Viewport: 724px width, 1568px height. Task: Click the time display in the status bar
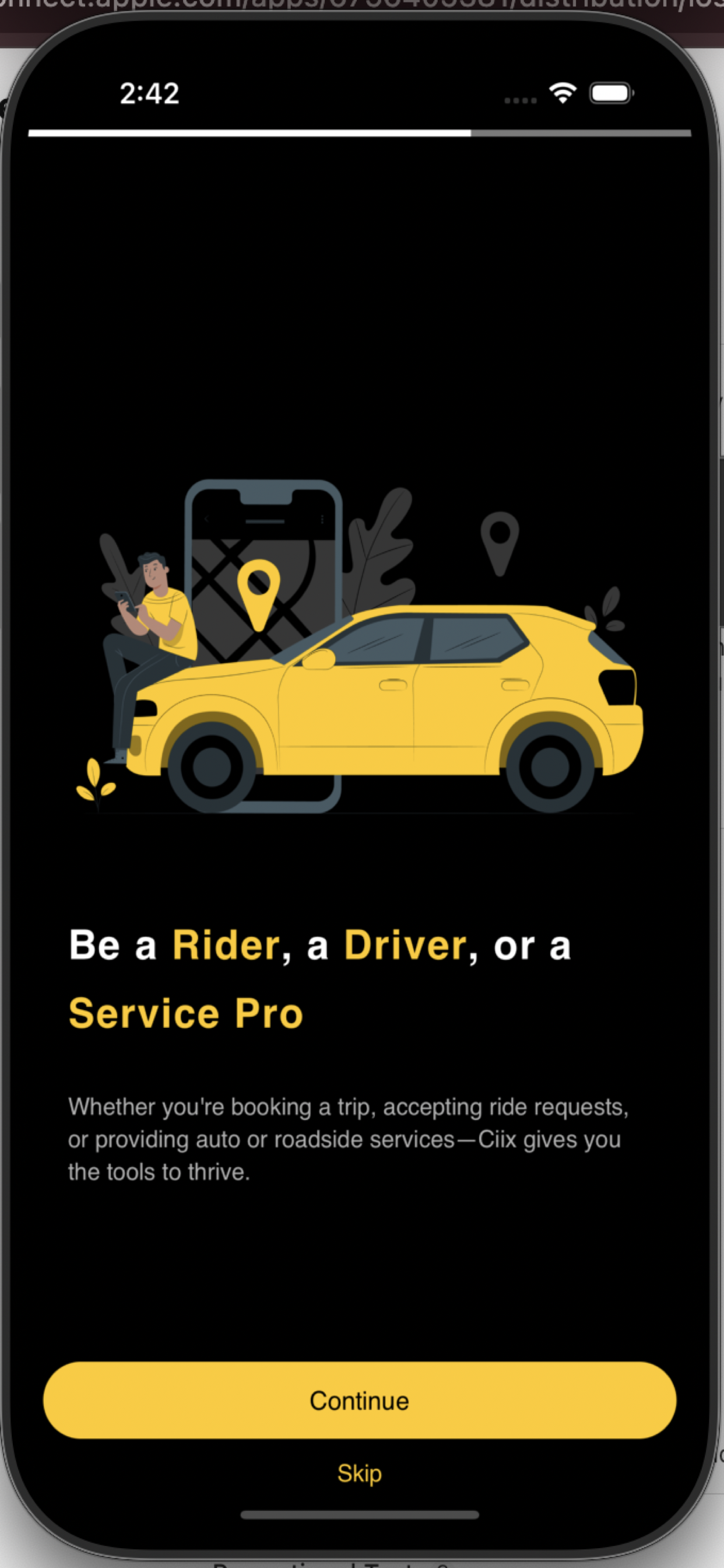click(x=149, y=93)
